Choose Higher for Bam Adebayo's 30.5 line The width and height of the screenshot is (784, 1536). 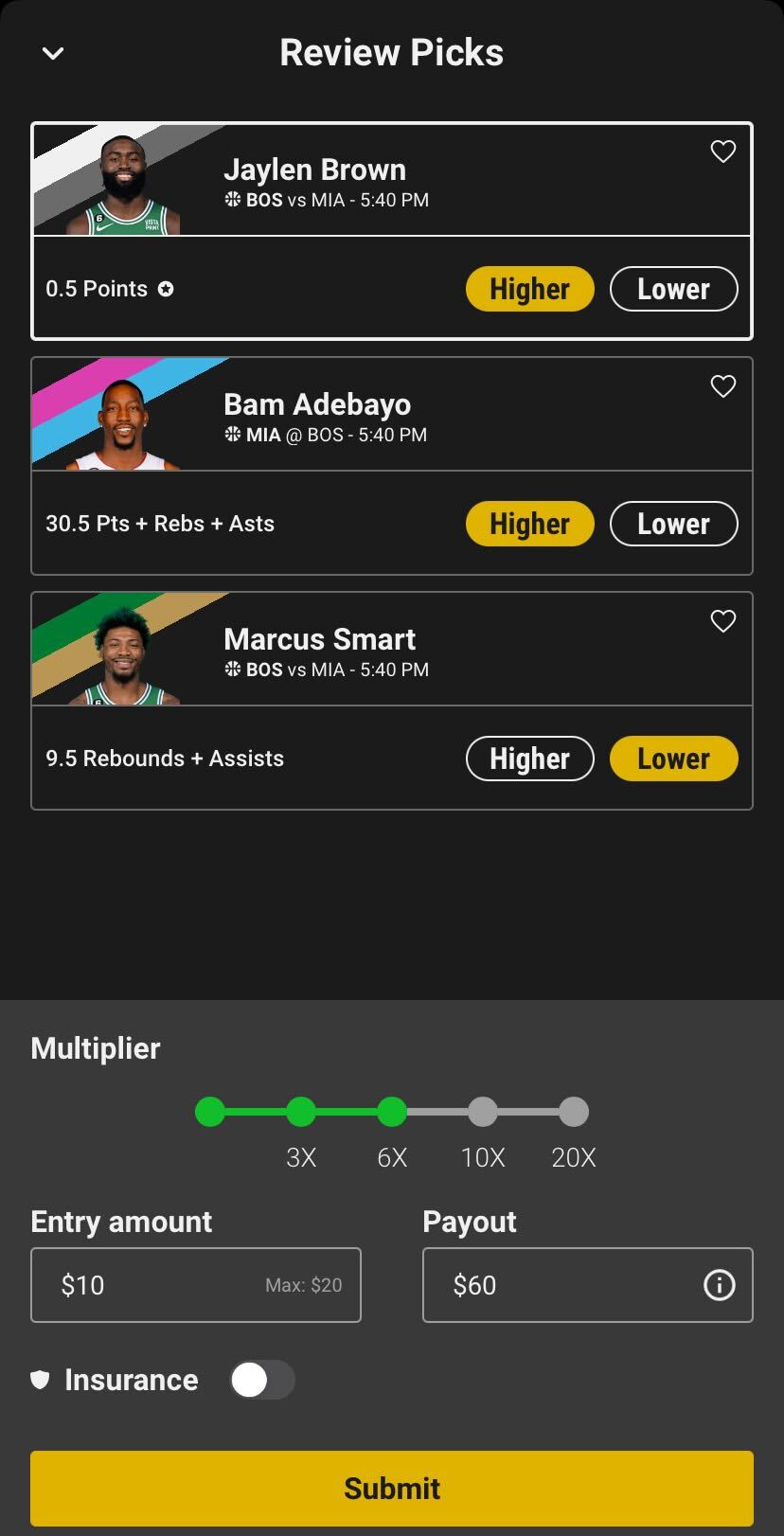pyautogui.click(x=529, y=524)
